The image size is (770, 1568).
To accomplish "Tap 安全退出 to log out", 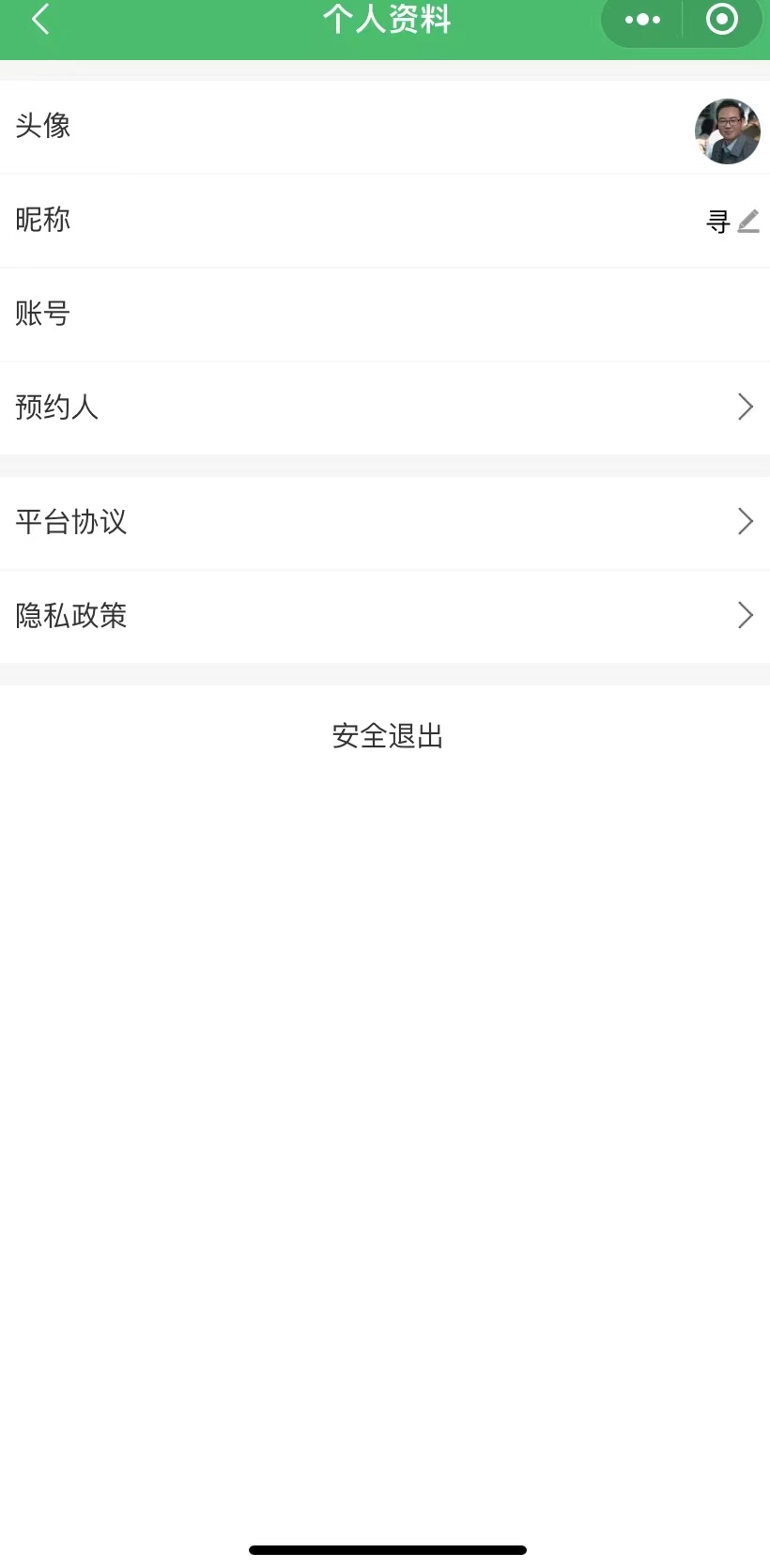I will coord(387,736).
